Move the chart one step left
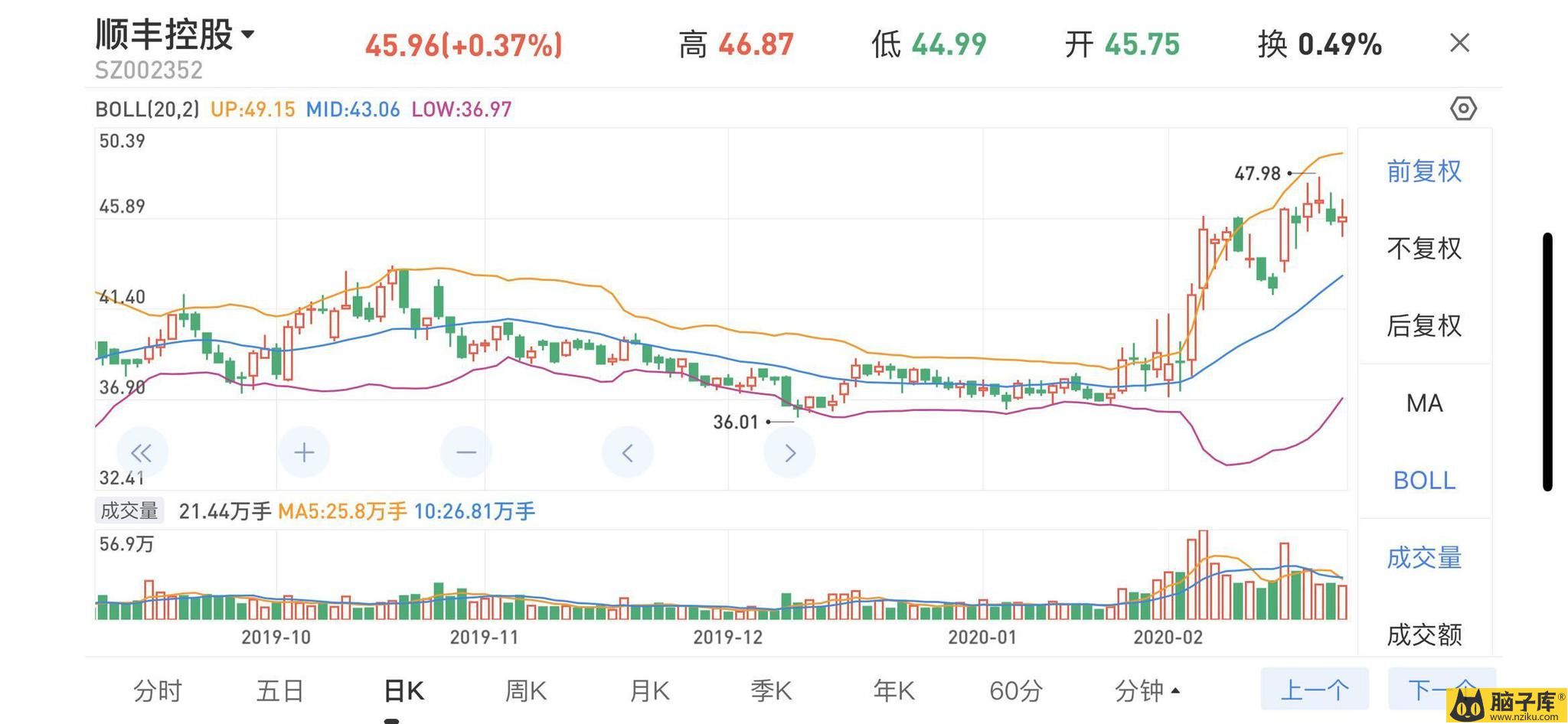Screen dimensions: 1568x724 tap(628, 452)
